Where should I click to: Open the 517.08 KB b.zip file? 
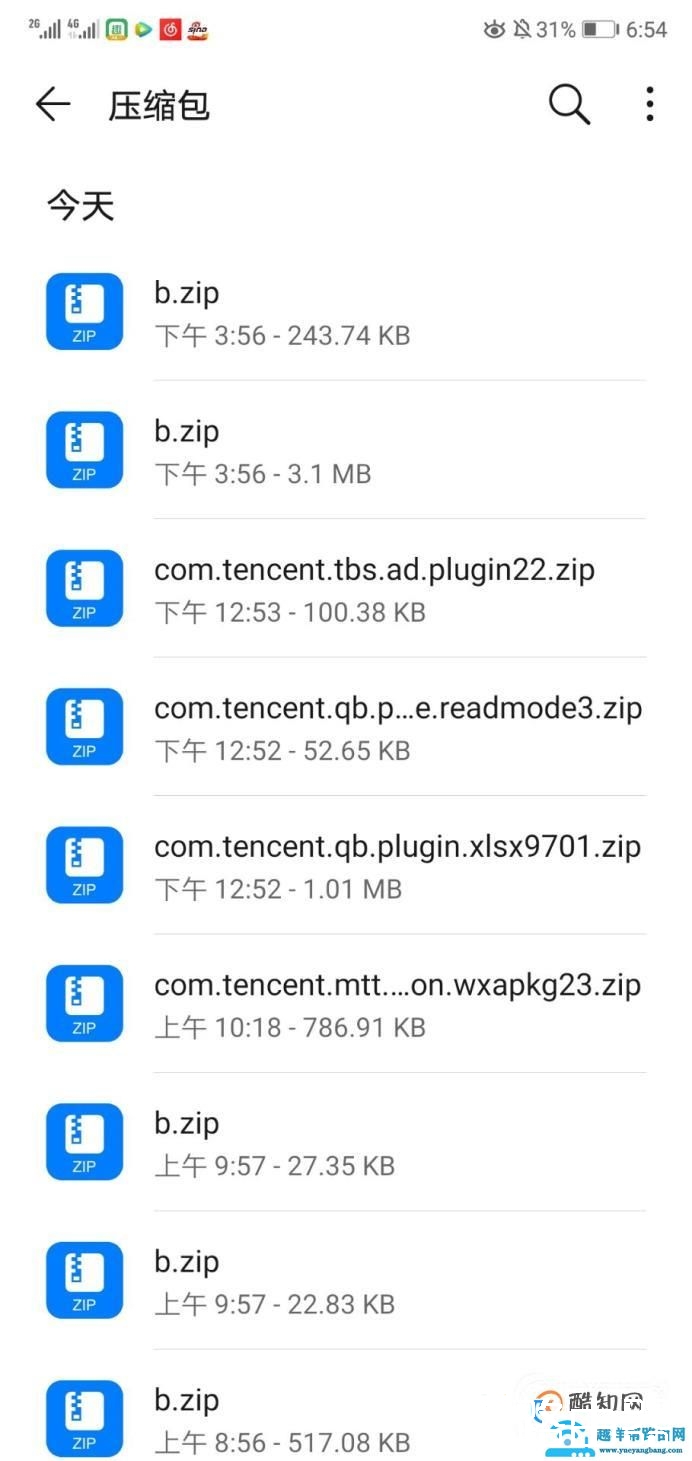click(345, 1419)
